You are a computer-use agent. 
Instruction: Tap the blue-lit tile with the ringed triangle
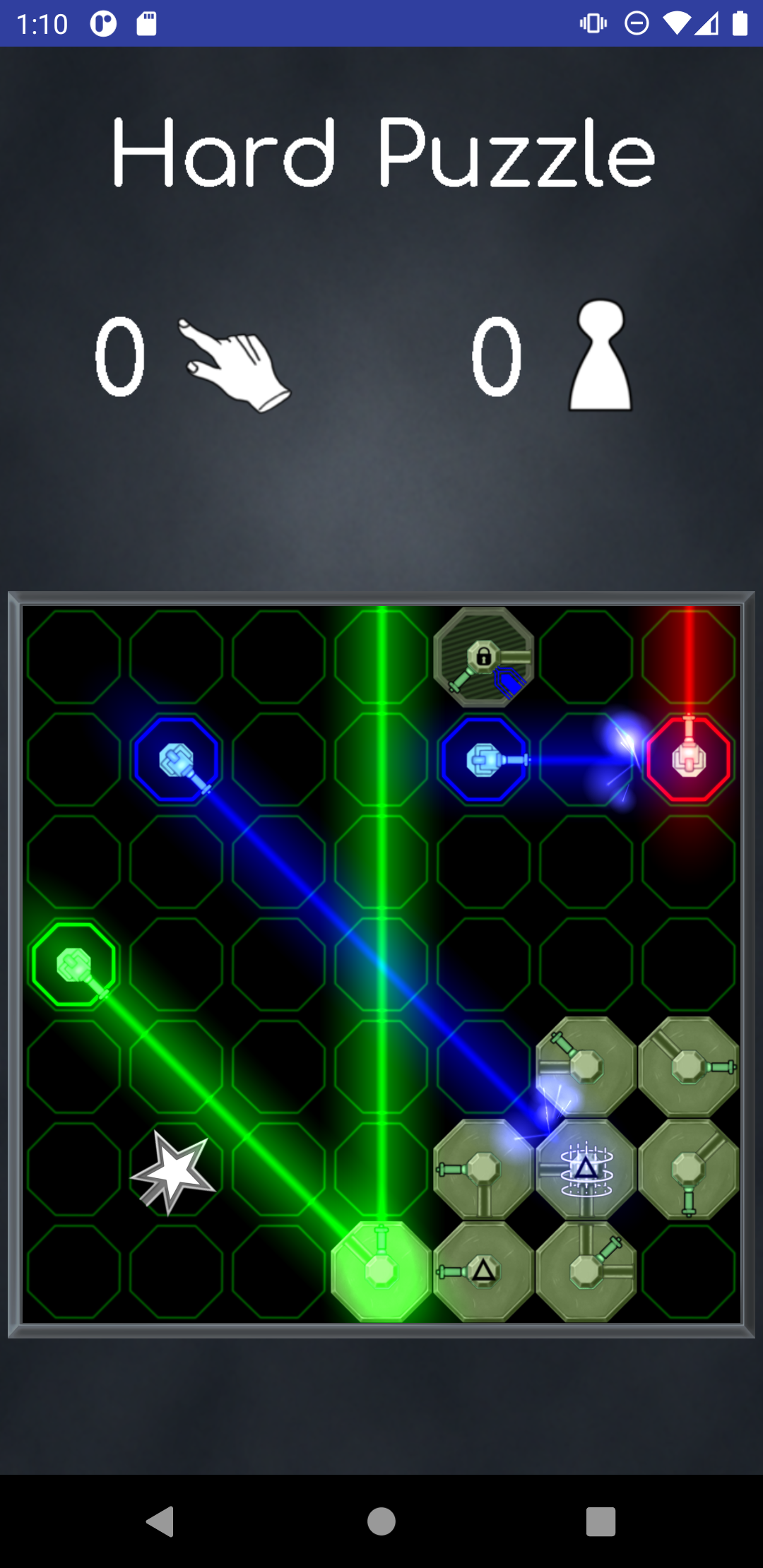[586, 1169]
